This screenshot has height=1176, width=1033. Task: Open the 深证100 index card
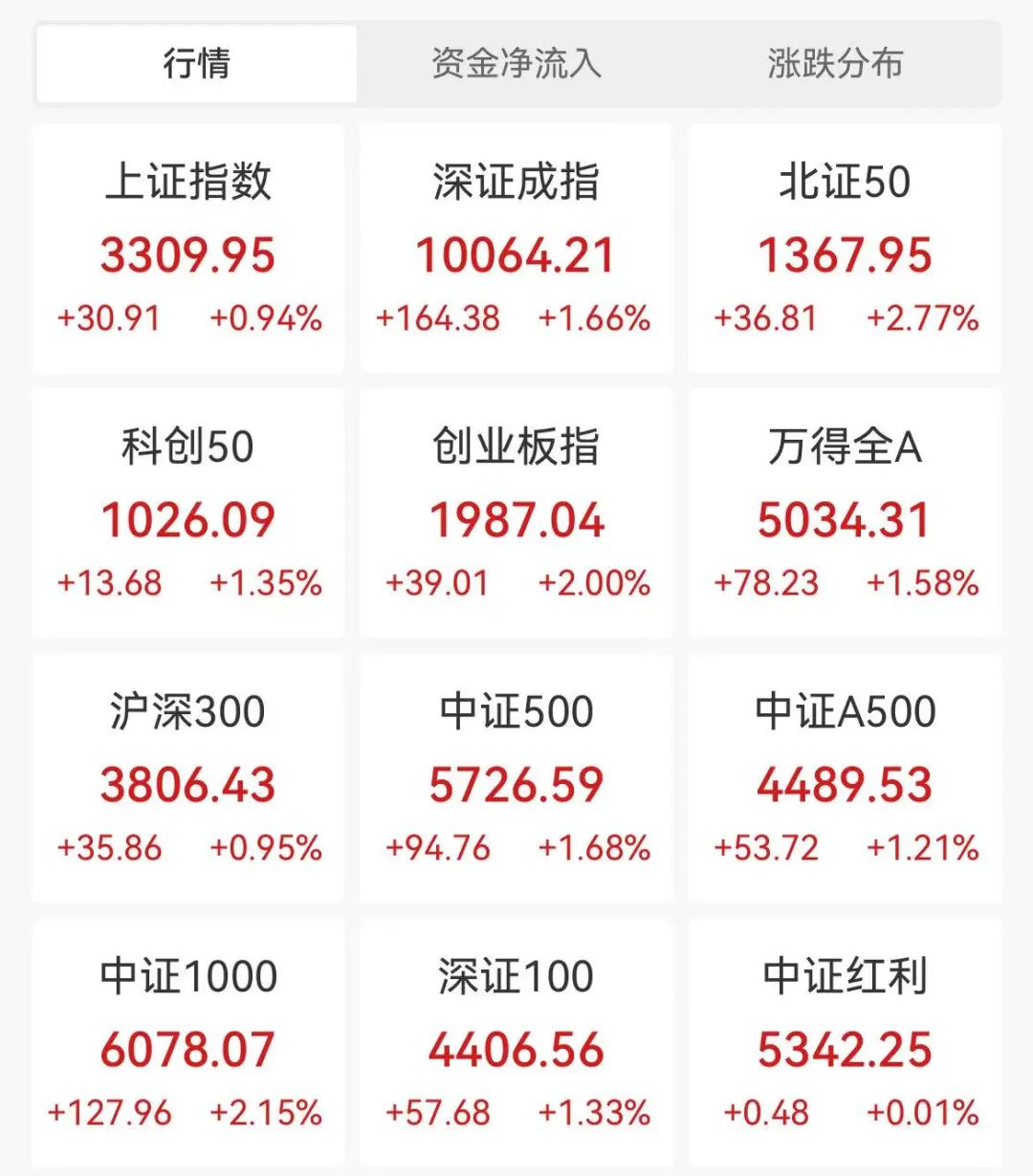[x=516, y=1042]
